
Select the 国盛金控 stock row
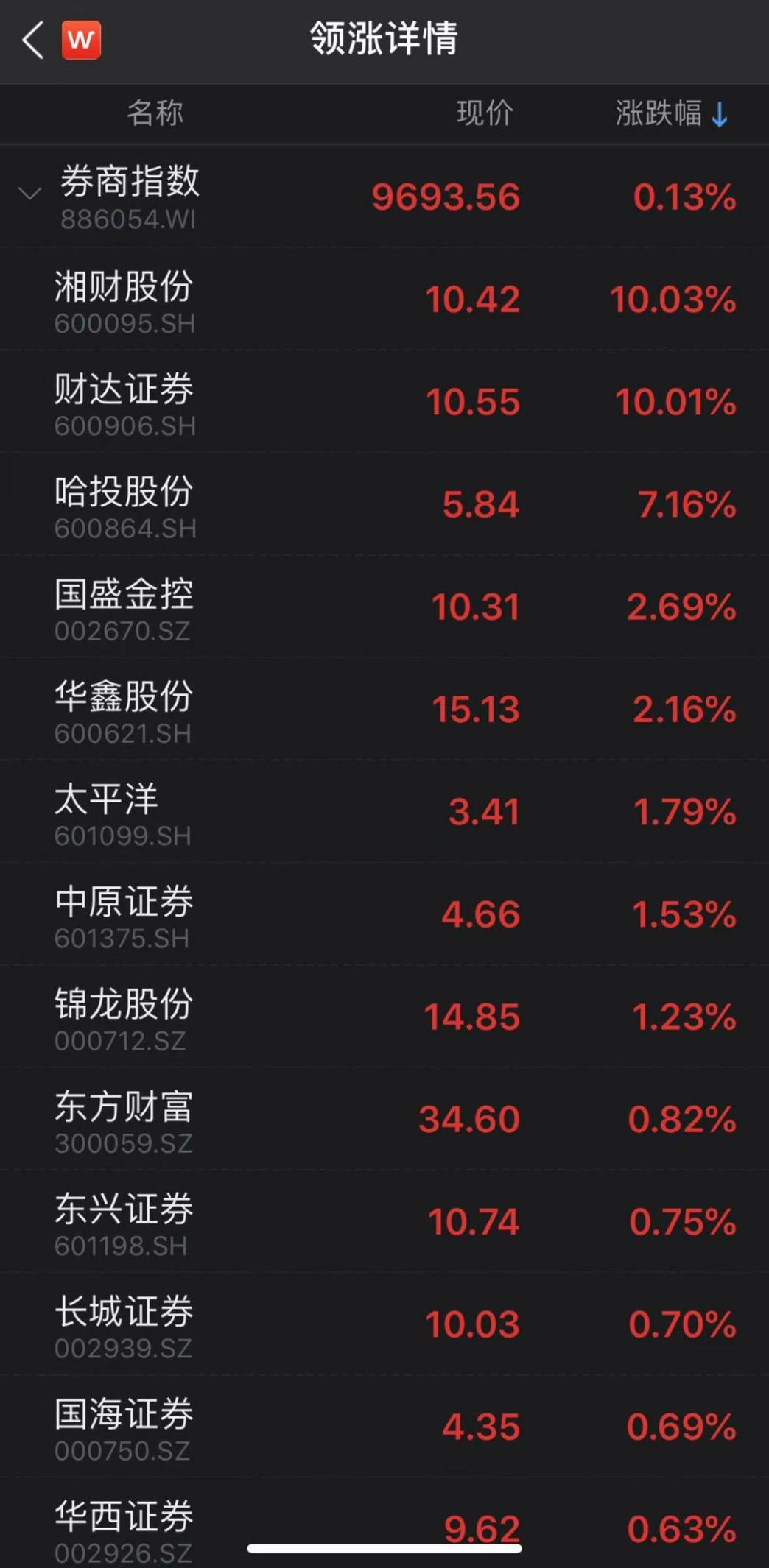click(x=384, y=606)
